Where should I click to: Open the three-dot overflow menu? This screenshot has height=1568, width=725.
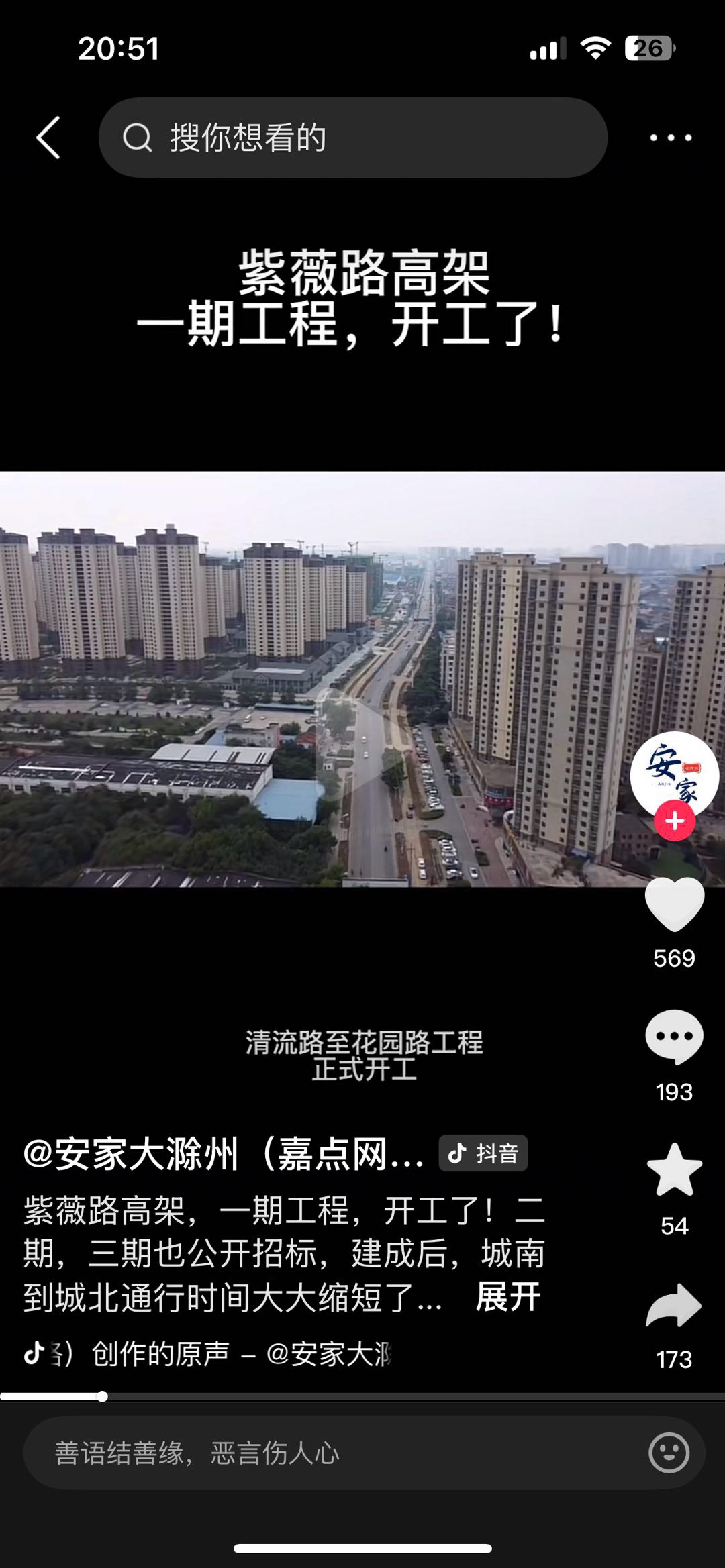[x=670, y=138]
